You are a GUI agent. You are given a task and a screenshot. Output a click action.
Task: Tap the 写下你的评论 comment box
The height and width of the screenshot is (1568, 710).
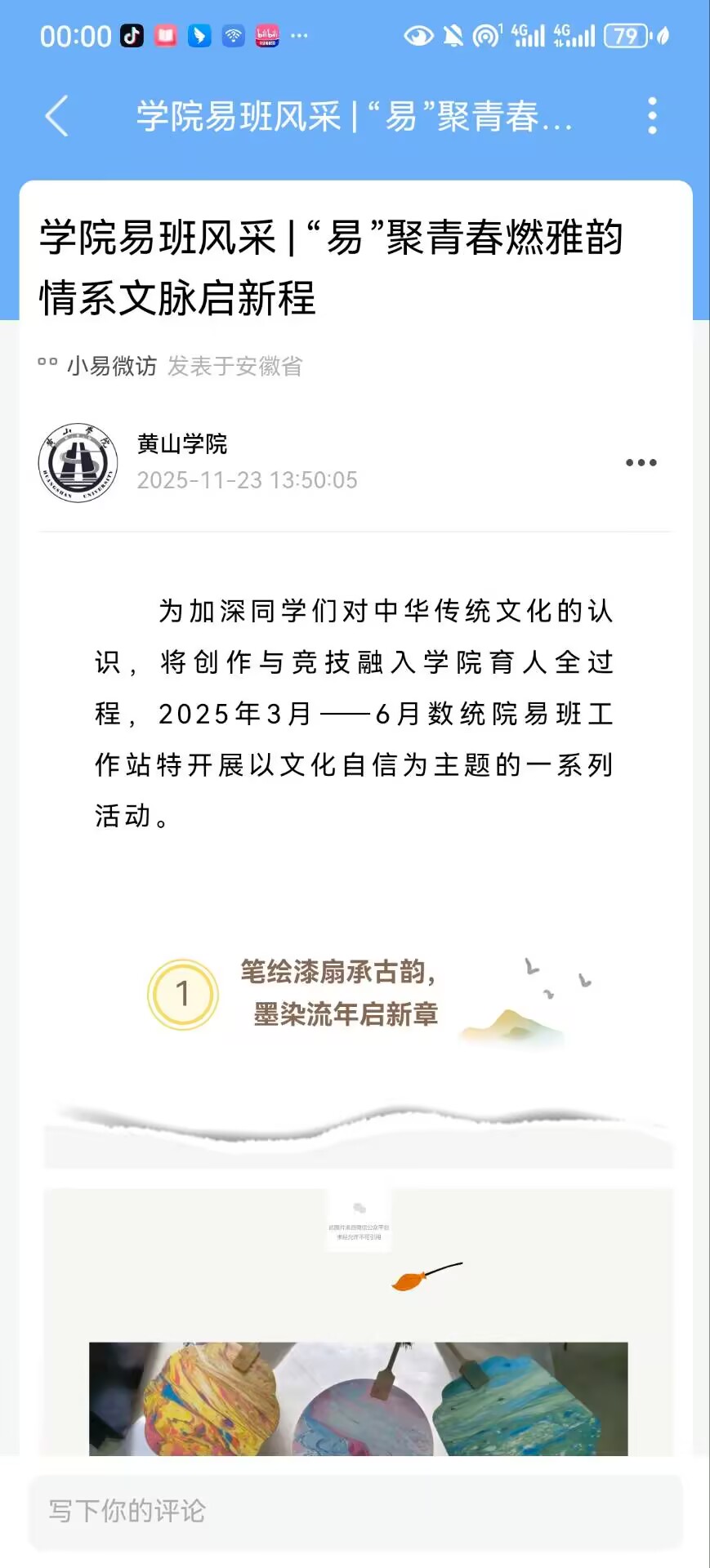point(355,1511)
